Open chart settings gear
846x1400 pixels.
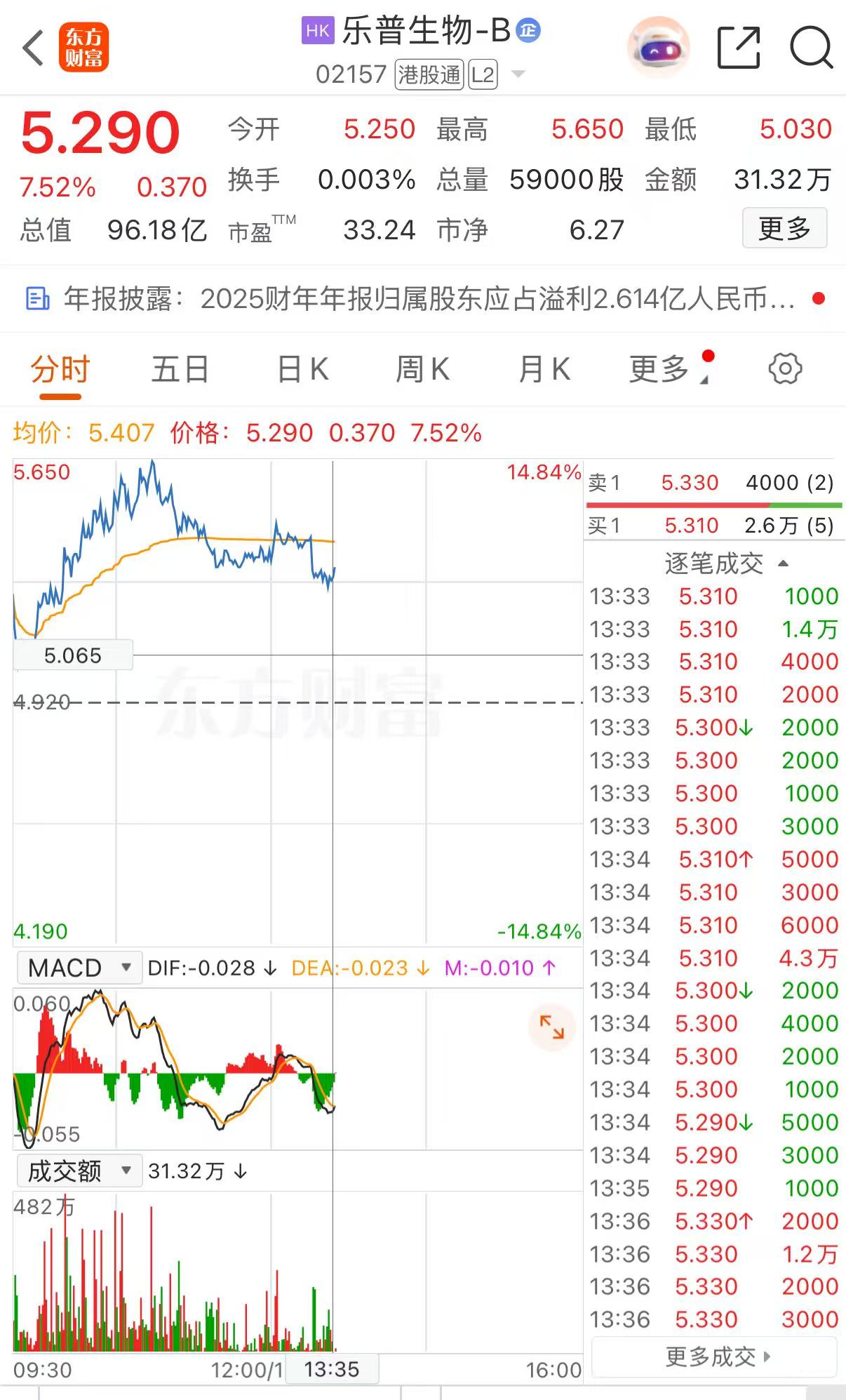[x=785, y=369]
